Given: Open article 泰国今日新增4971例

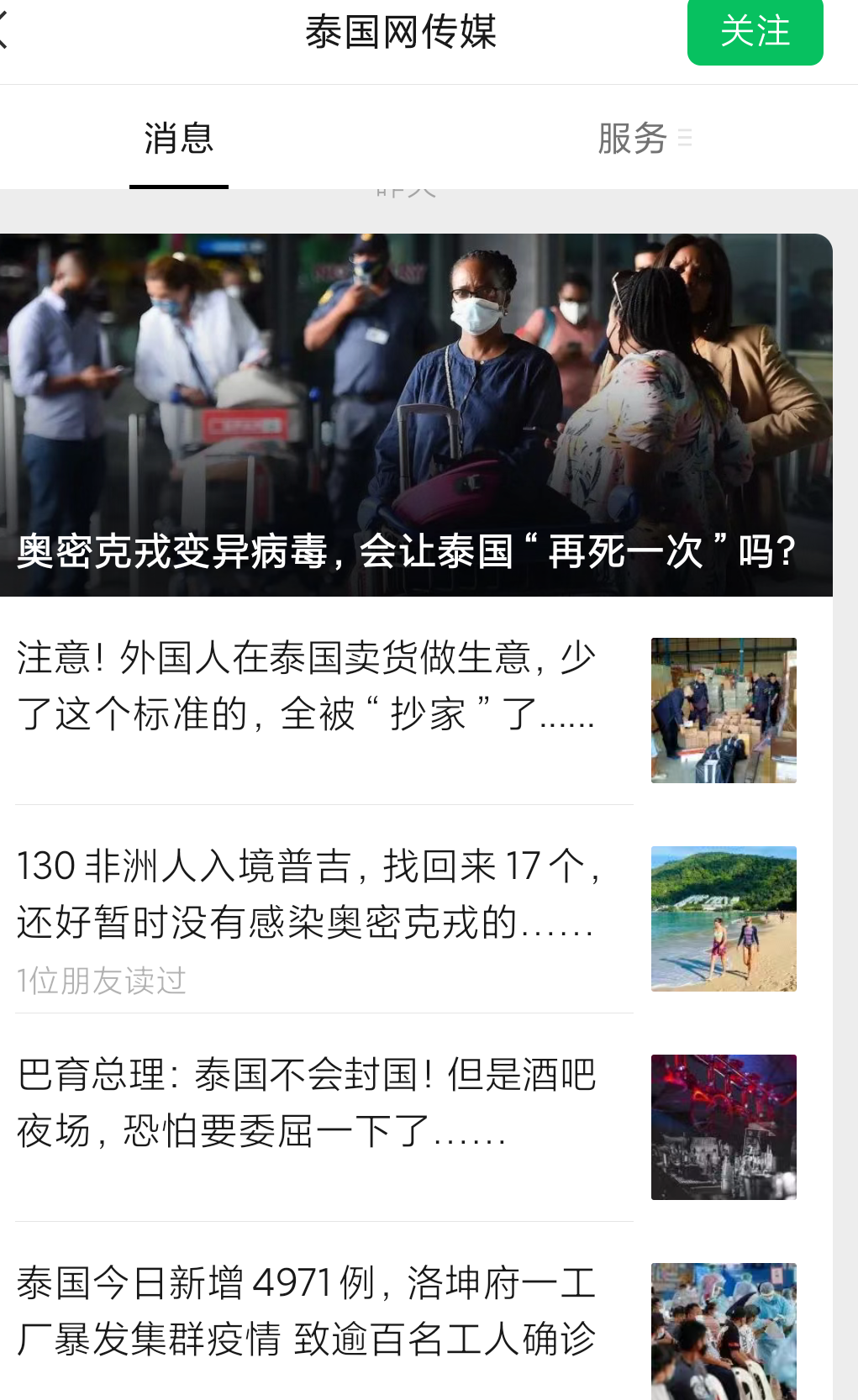Looking at the screenshot, I should coord(307,1311).
